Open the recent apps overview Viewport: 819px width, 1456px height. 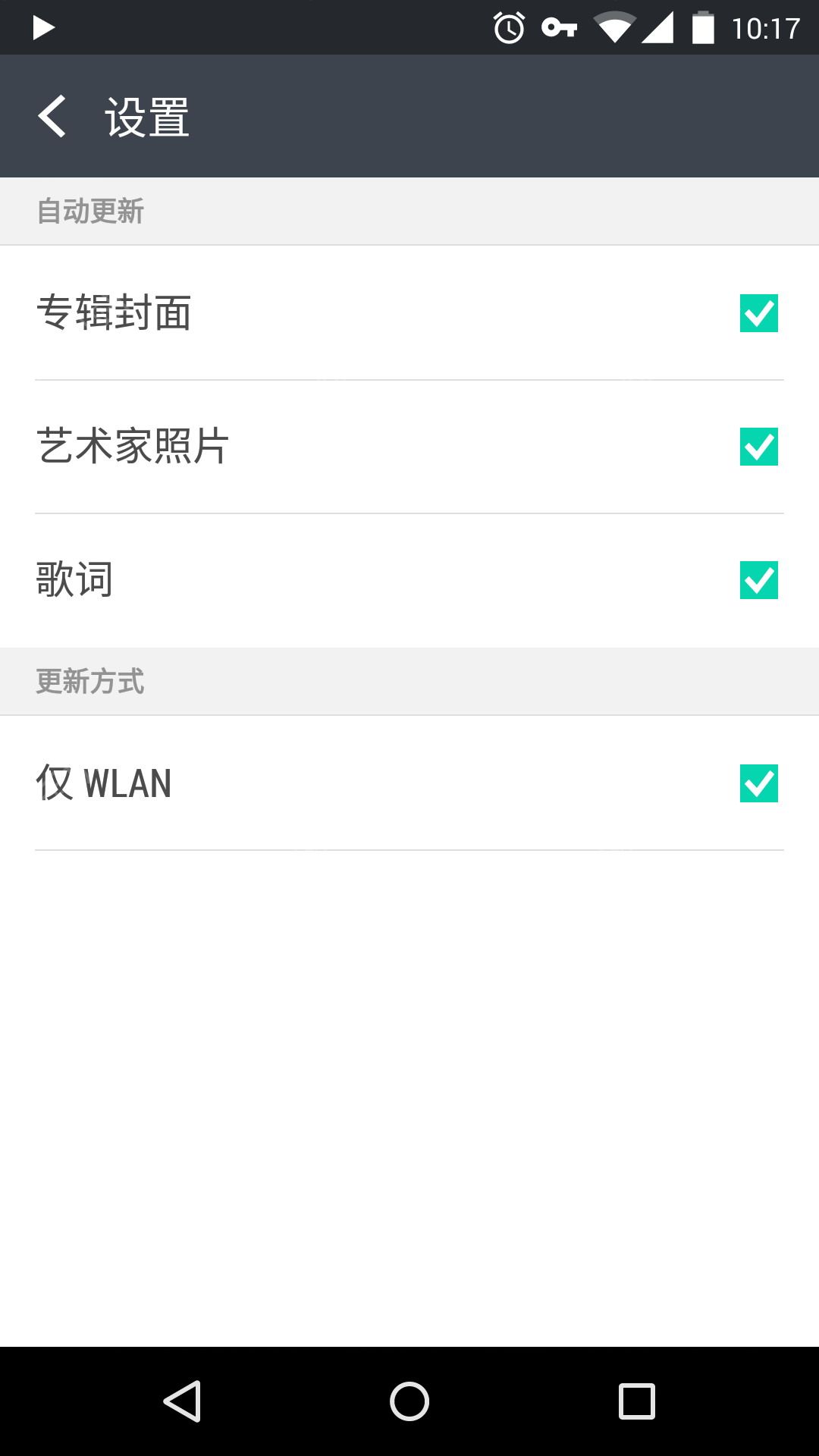coord(636,1401)
